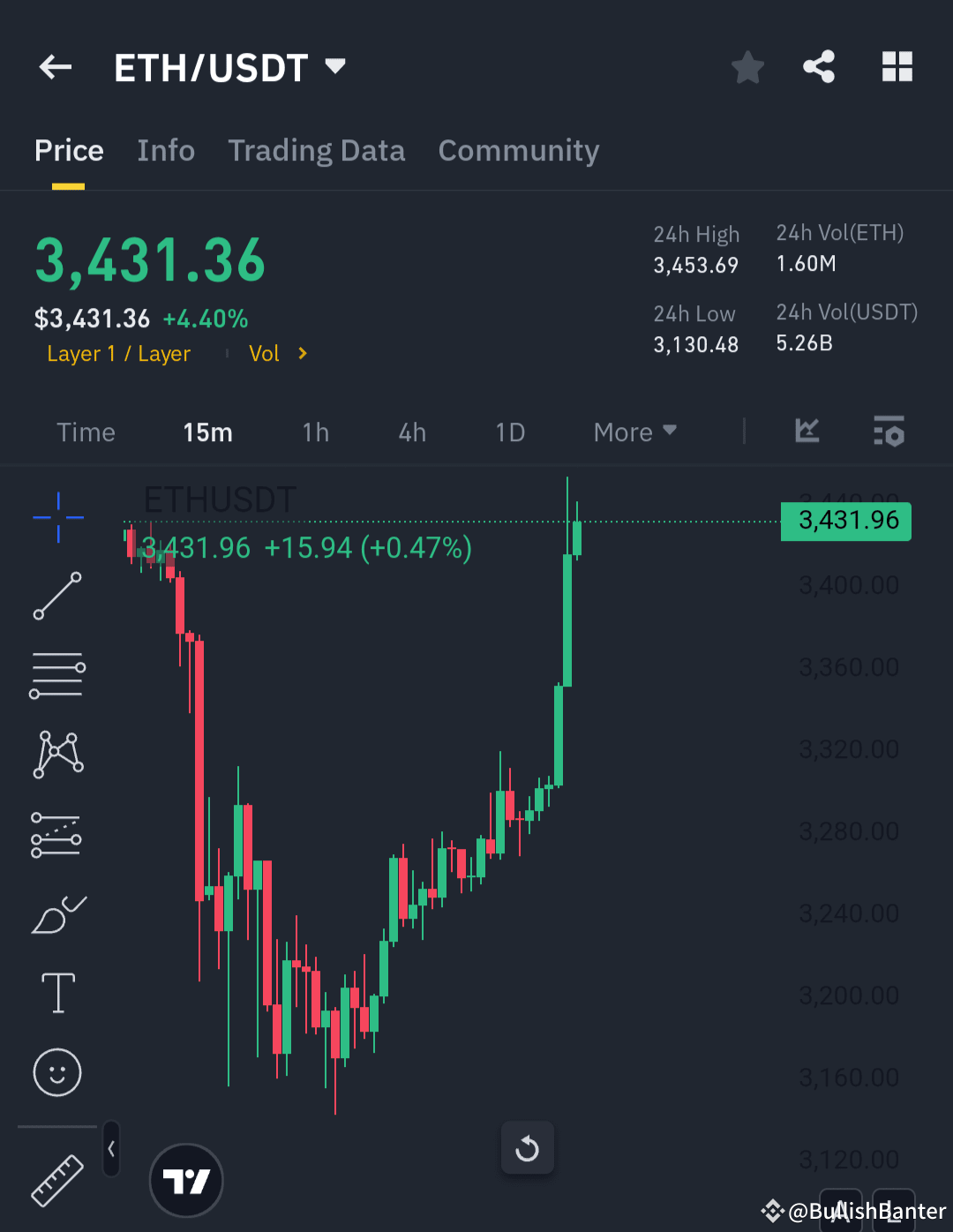Image resolution: width=953 pixels, height=1232 pixels.
Task: Open the emoji sticker tool
Action: [57, 1073]
